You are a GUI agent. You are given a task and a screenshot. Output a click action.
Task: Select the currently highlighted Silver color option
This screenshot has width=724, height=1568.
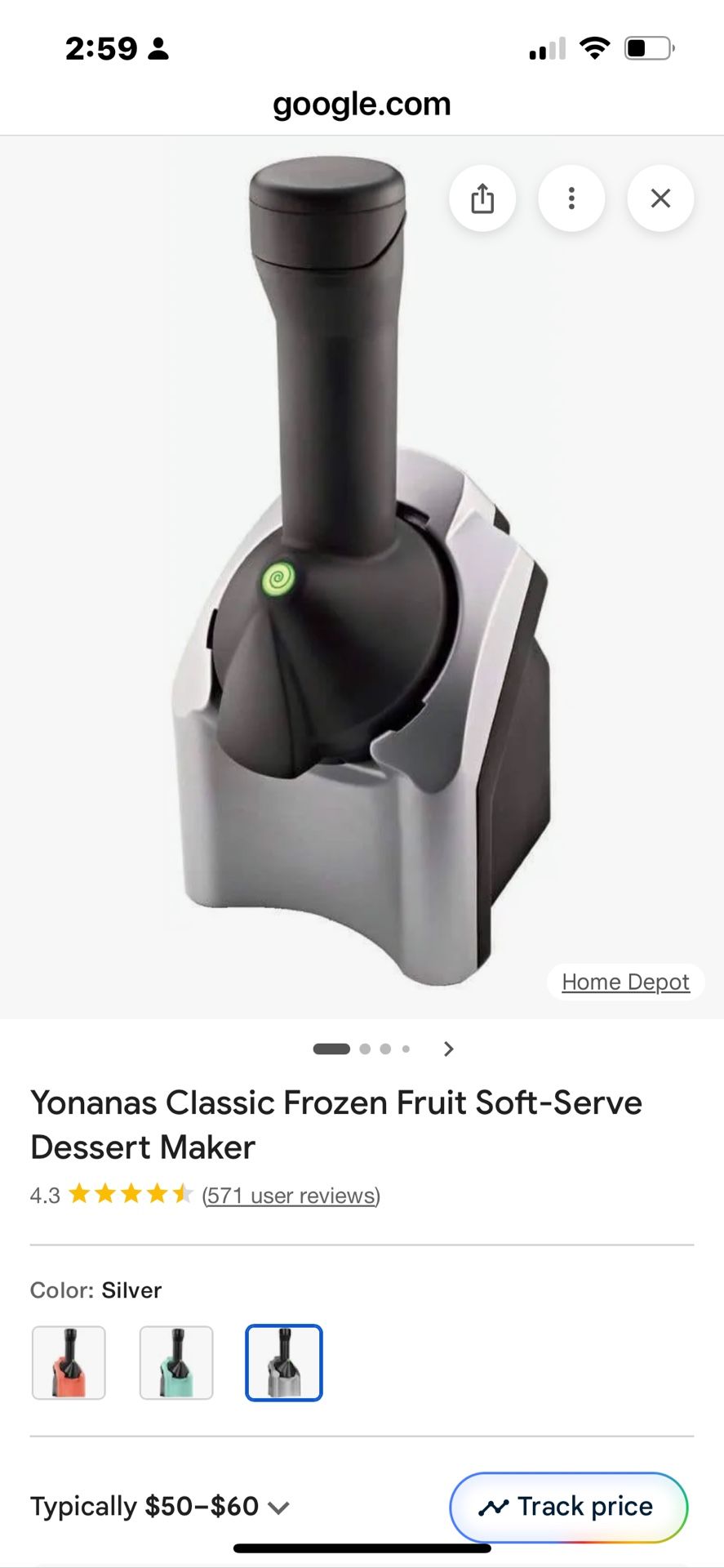click(x=284, y=1362)
